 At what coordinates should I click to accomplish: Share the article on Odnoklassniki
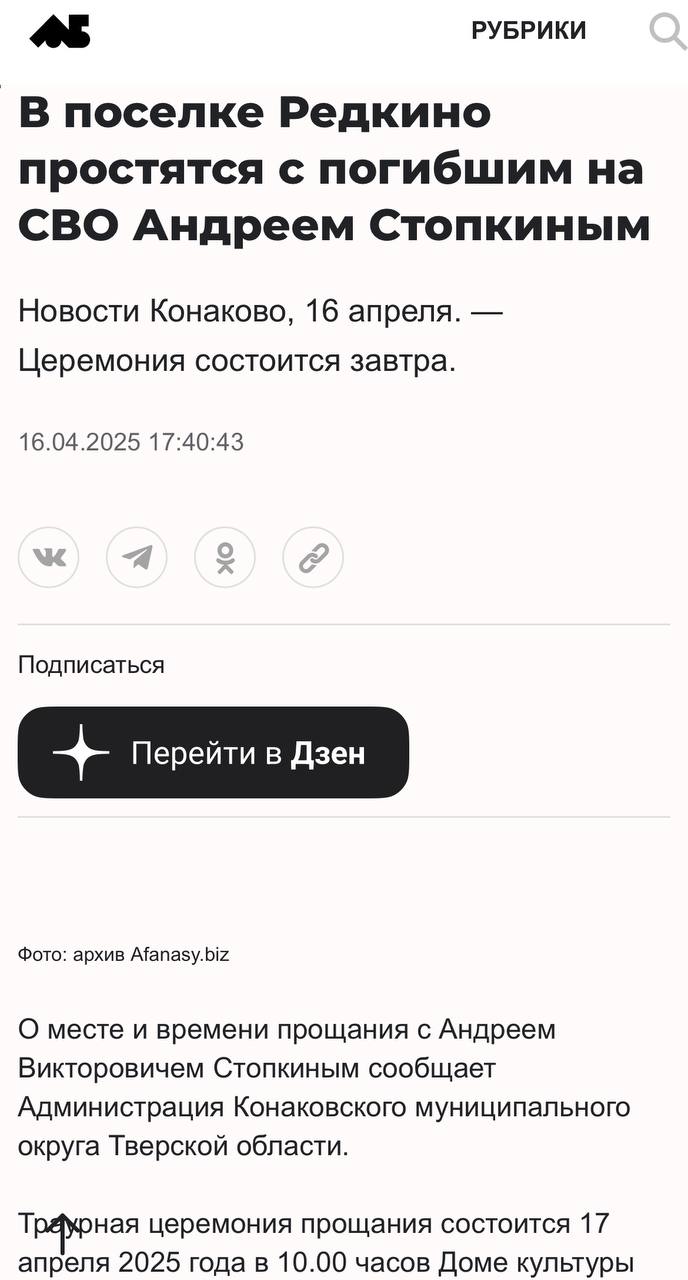tap(225, 556)
